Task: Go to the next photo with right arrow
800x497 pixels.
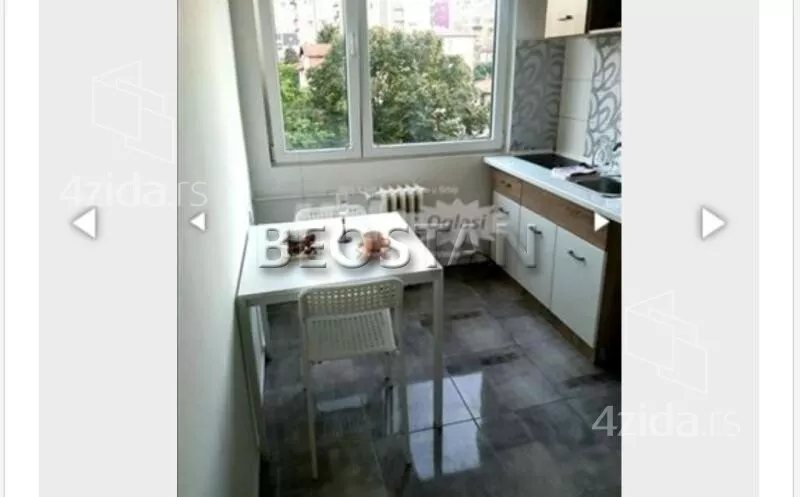Action: point(712,222)
